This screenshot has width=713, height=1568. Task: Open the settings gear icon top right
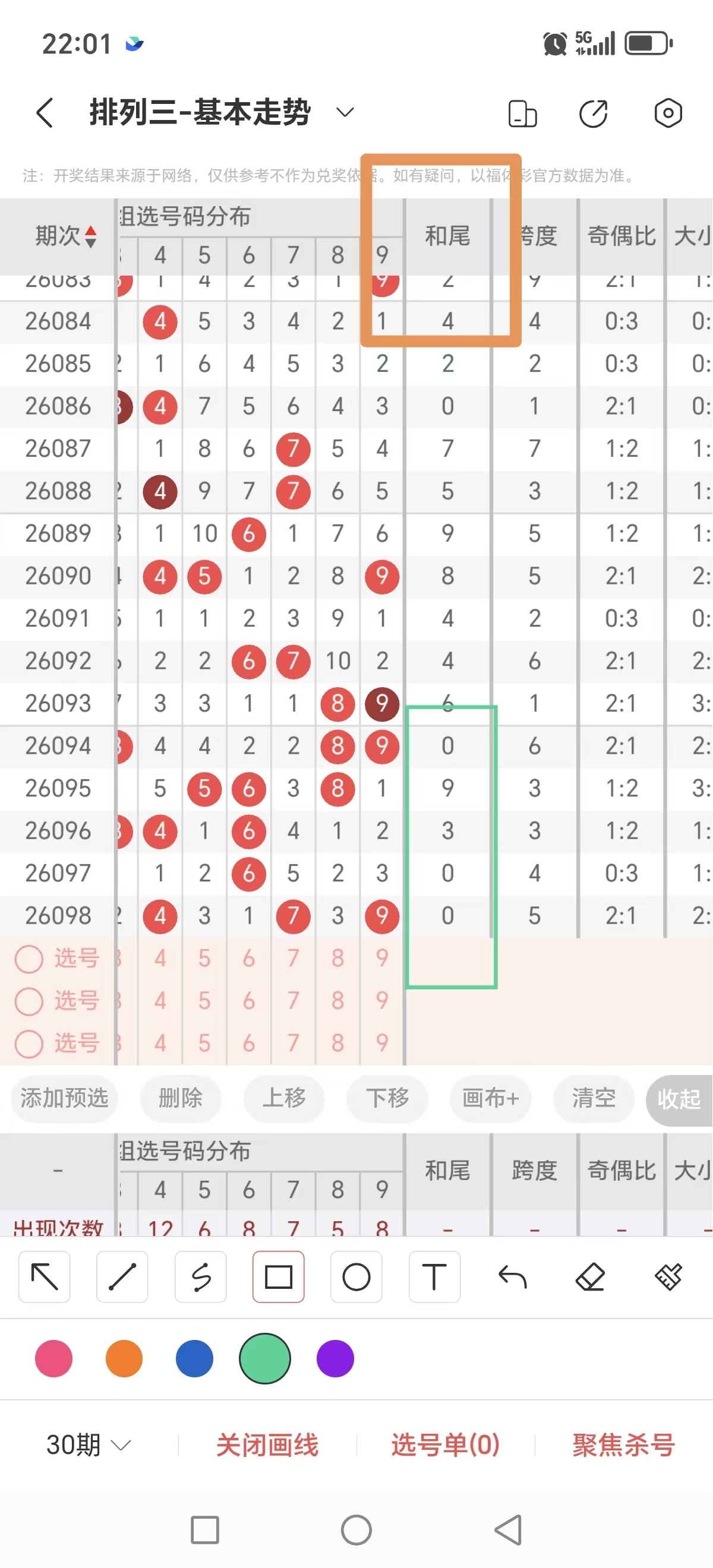point(667,113)
